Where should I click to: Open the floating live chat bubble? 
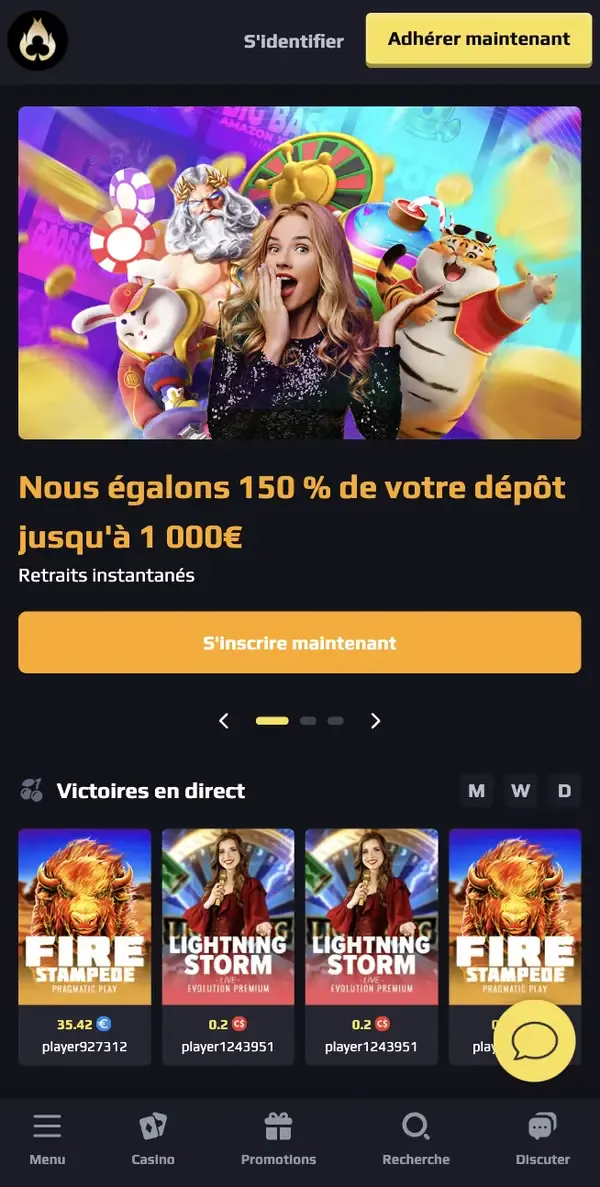(x=534, y=1041)
